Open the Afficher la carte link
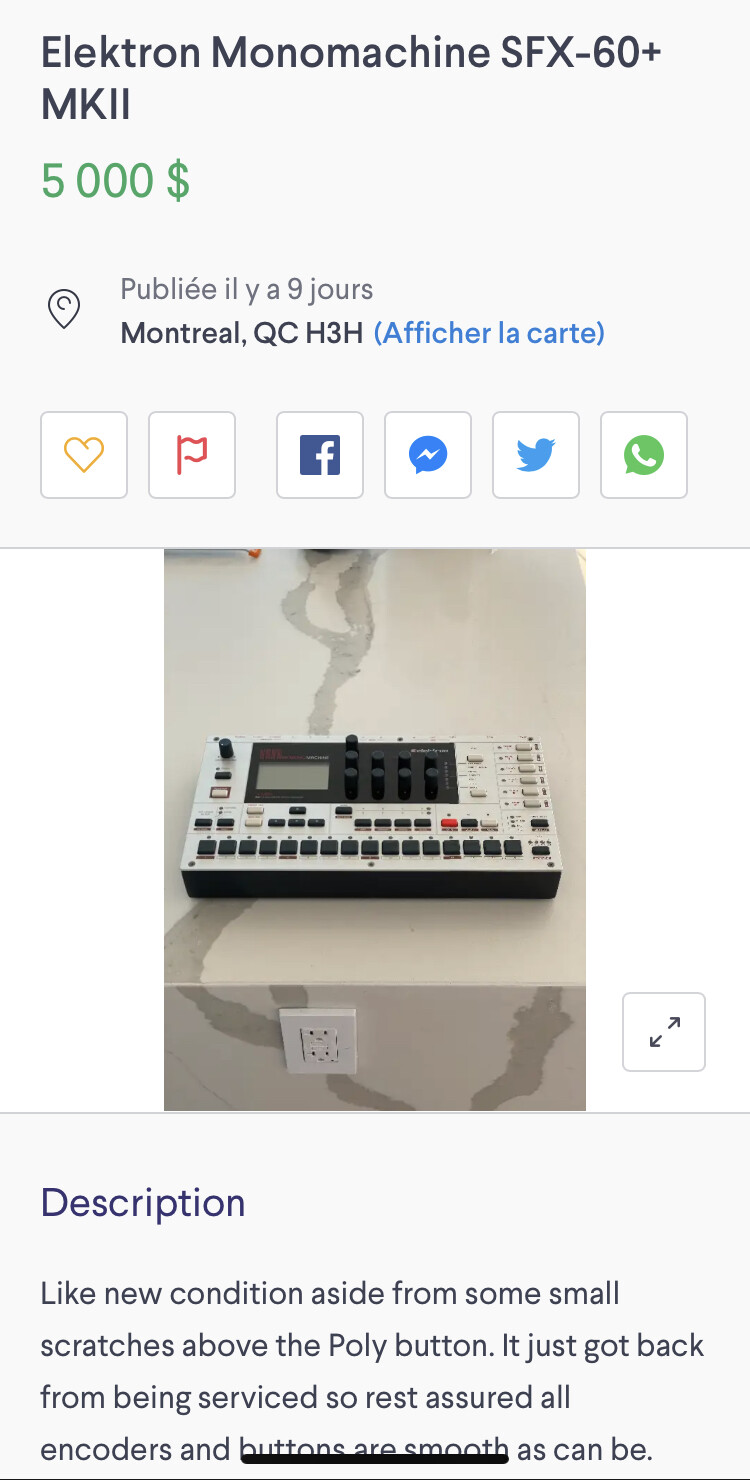This screenshot has width=750, height=1480. tap(489, 333)
